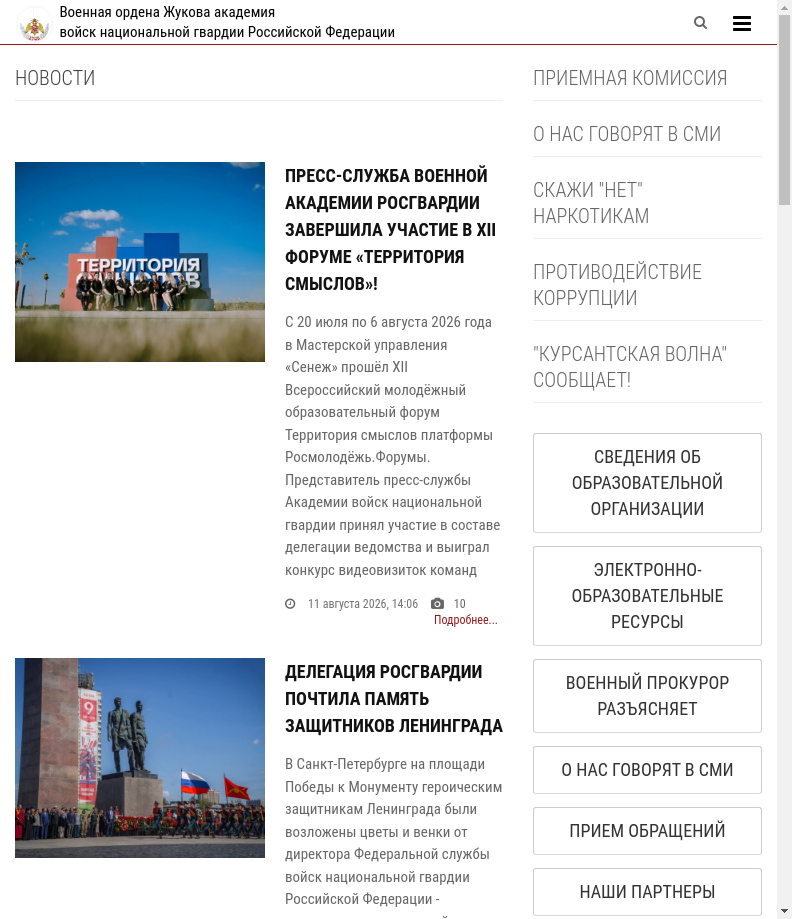Open the hamburger menu
This screenshot has width=792, height=919.
click(742, 23)
